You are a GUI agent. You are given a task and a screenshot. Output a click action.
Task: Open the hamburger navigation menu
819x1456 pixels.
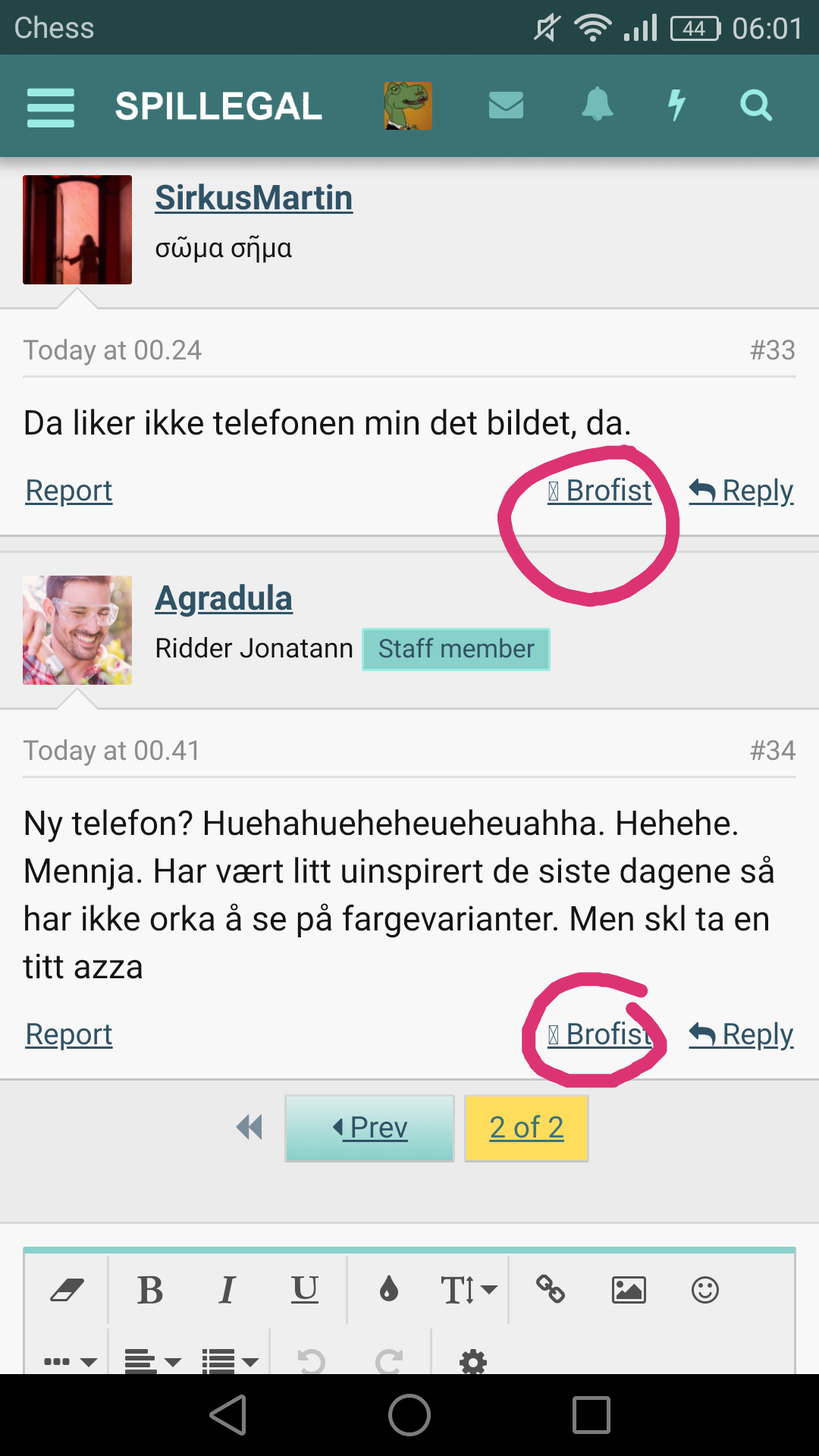coord(50,107)
